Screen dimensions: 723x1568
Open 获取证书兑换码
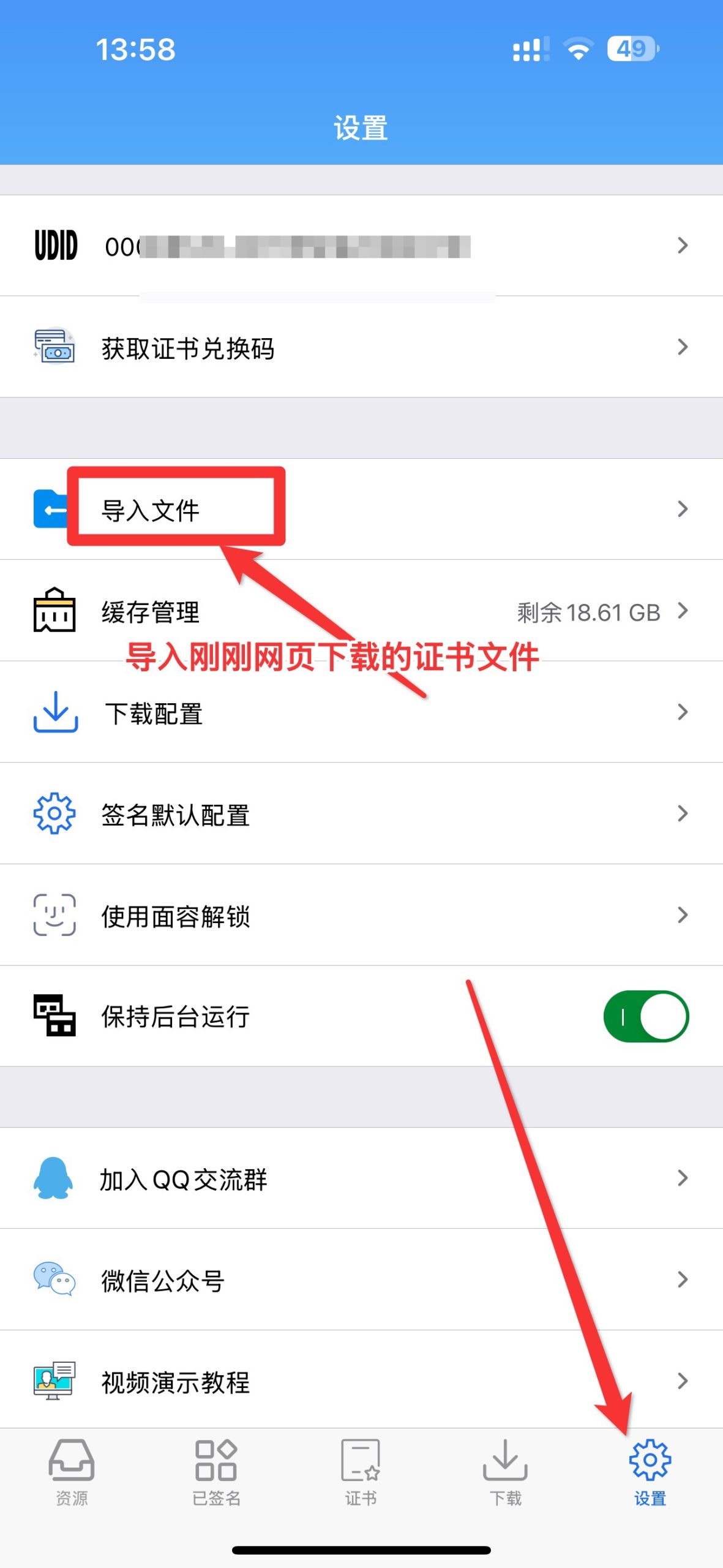tap(361, 347)
